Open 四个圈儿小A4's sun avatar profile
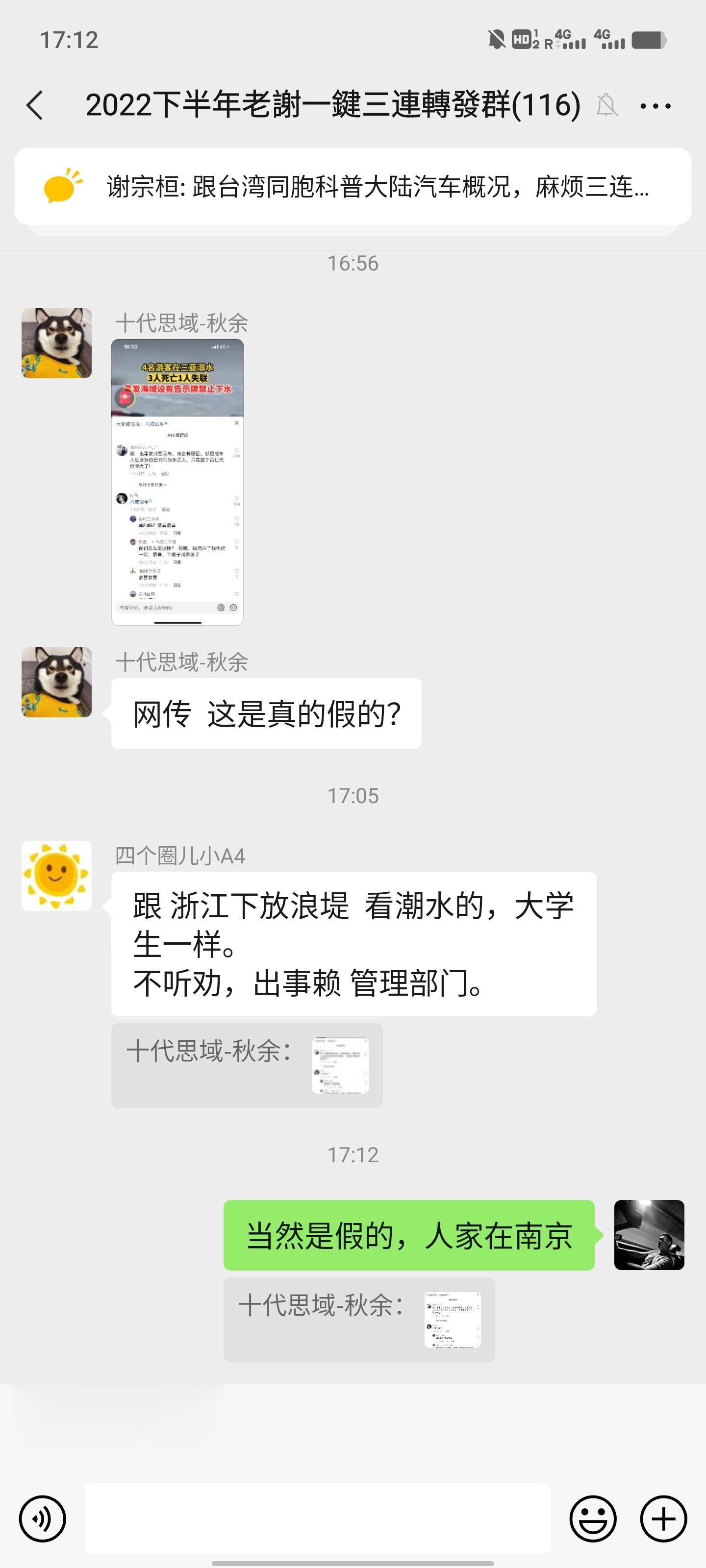706x1568 pixels. coord(57,875)
